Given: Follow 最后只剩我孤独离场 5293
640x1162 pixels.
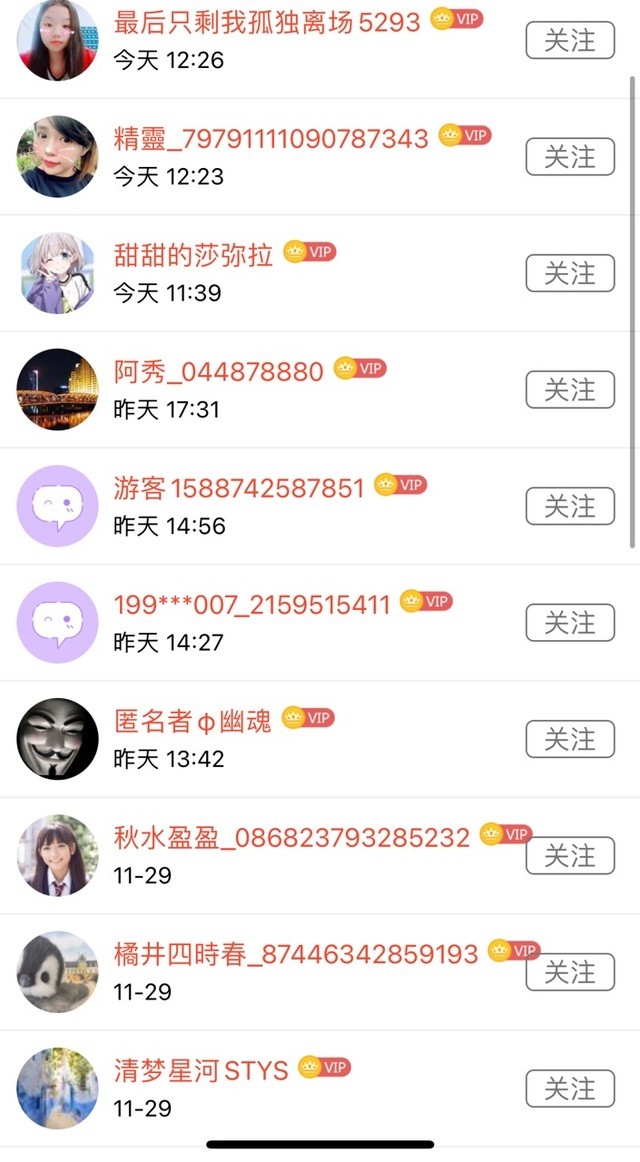Looking at the screenshot, I should (570, 40).
